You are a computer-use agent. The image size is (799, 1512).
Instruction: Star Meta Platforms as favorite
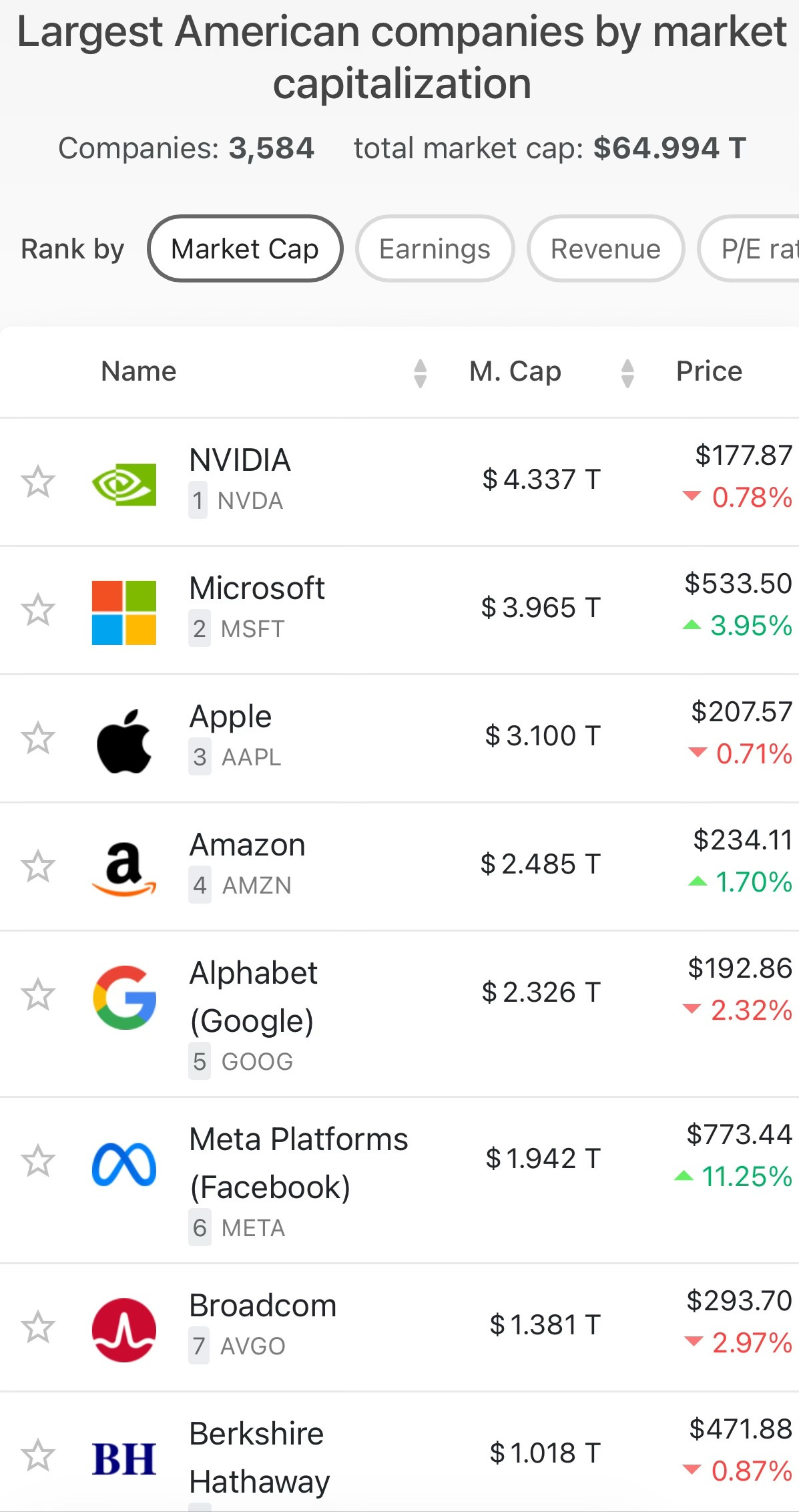click(x=37, y=1161)
